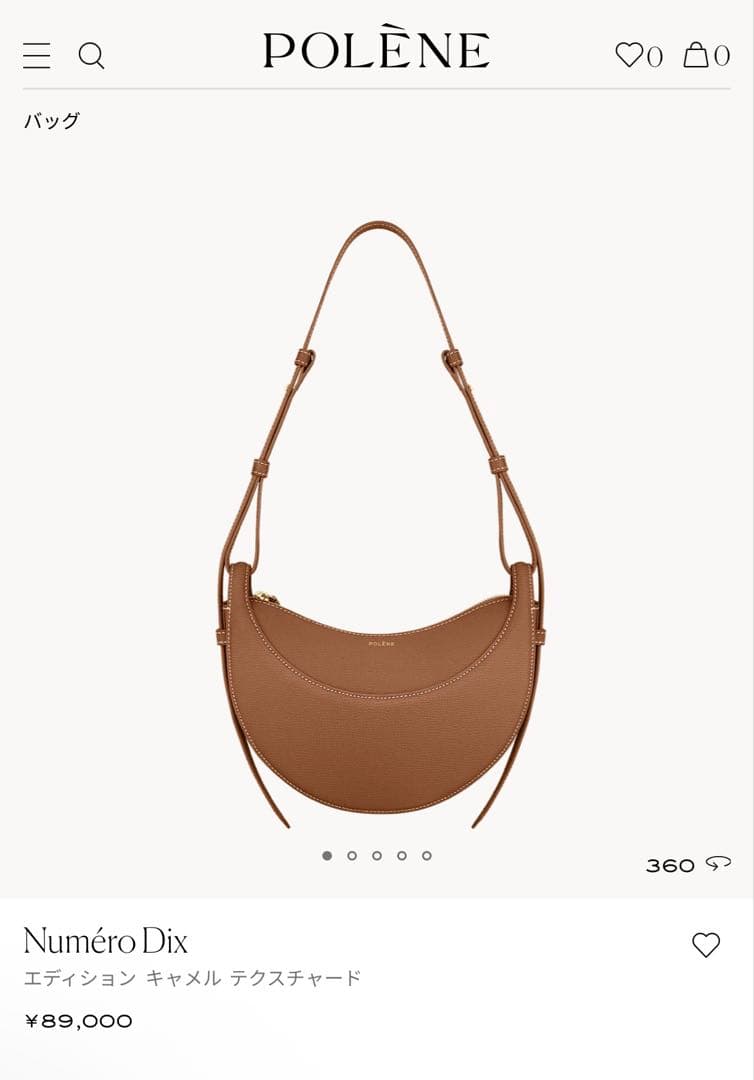Jump to the second product image dot

352,856
